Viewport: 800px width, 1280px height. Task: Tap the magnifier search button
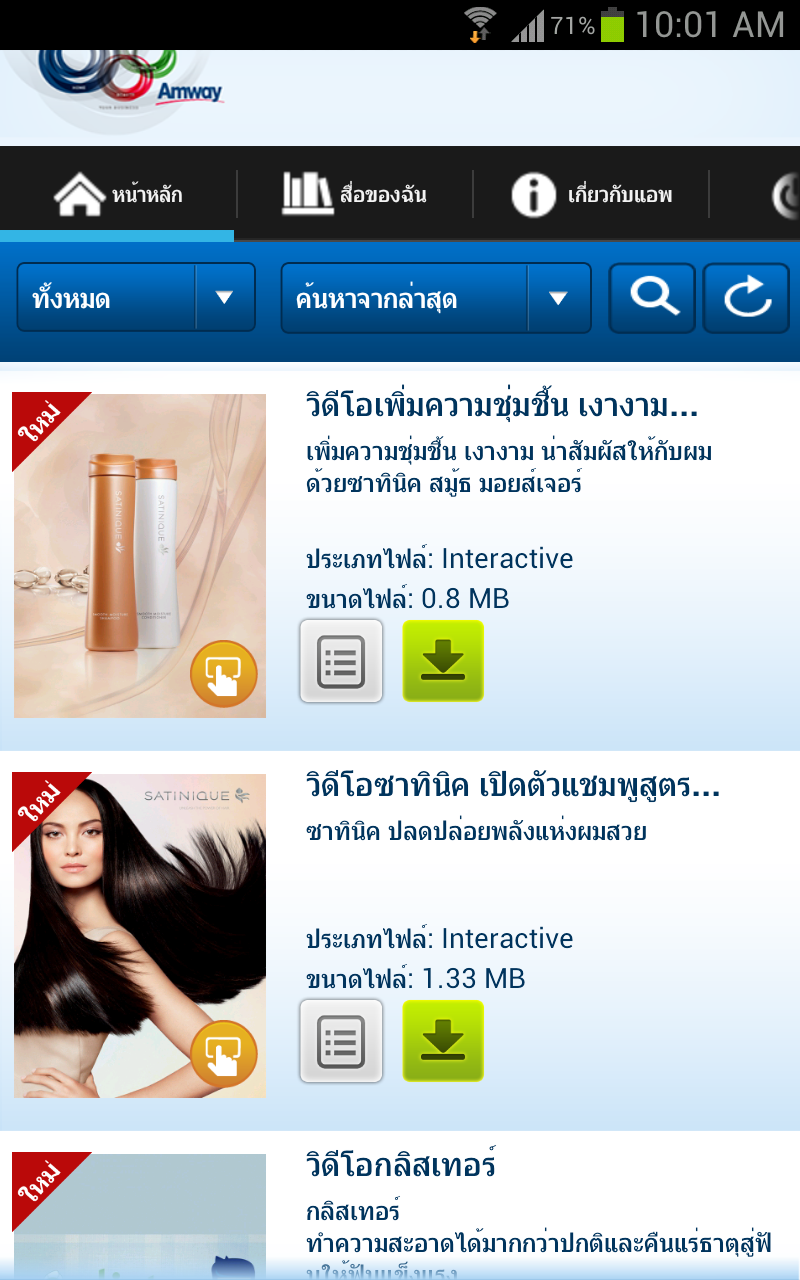coord(652,298)
